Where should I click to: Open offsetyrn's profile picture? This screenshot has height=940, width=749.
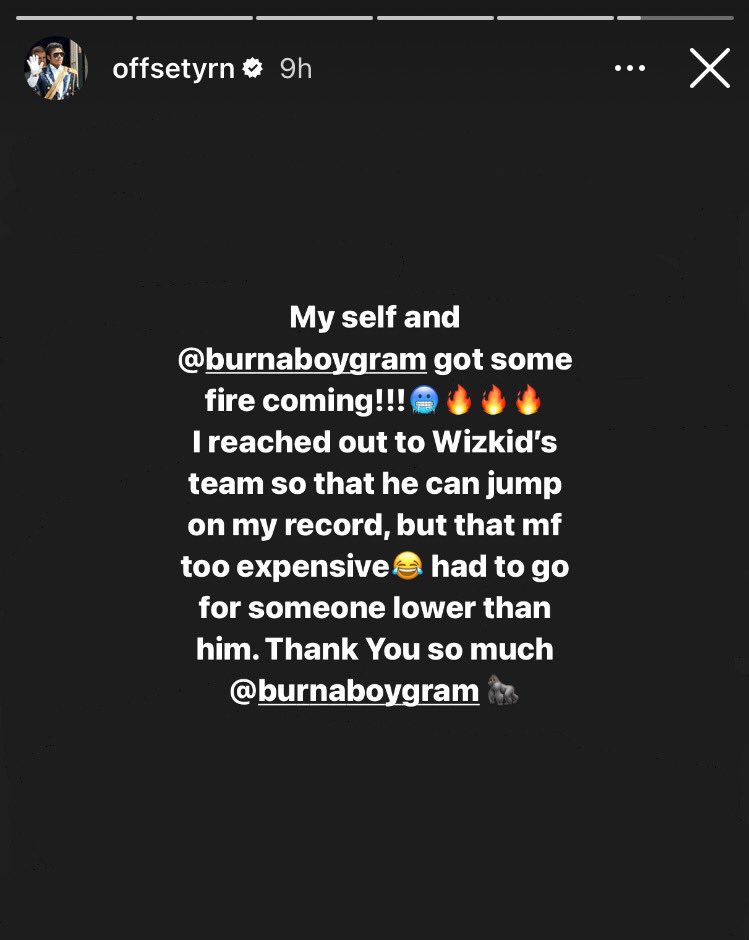pyautogui.click(x=56, y=68)
